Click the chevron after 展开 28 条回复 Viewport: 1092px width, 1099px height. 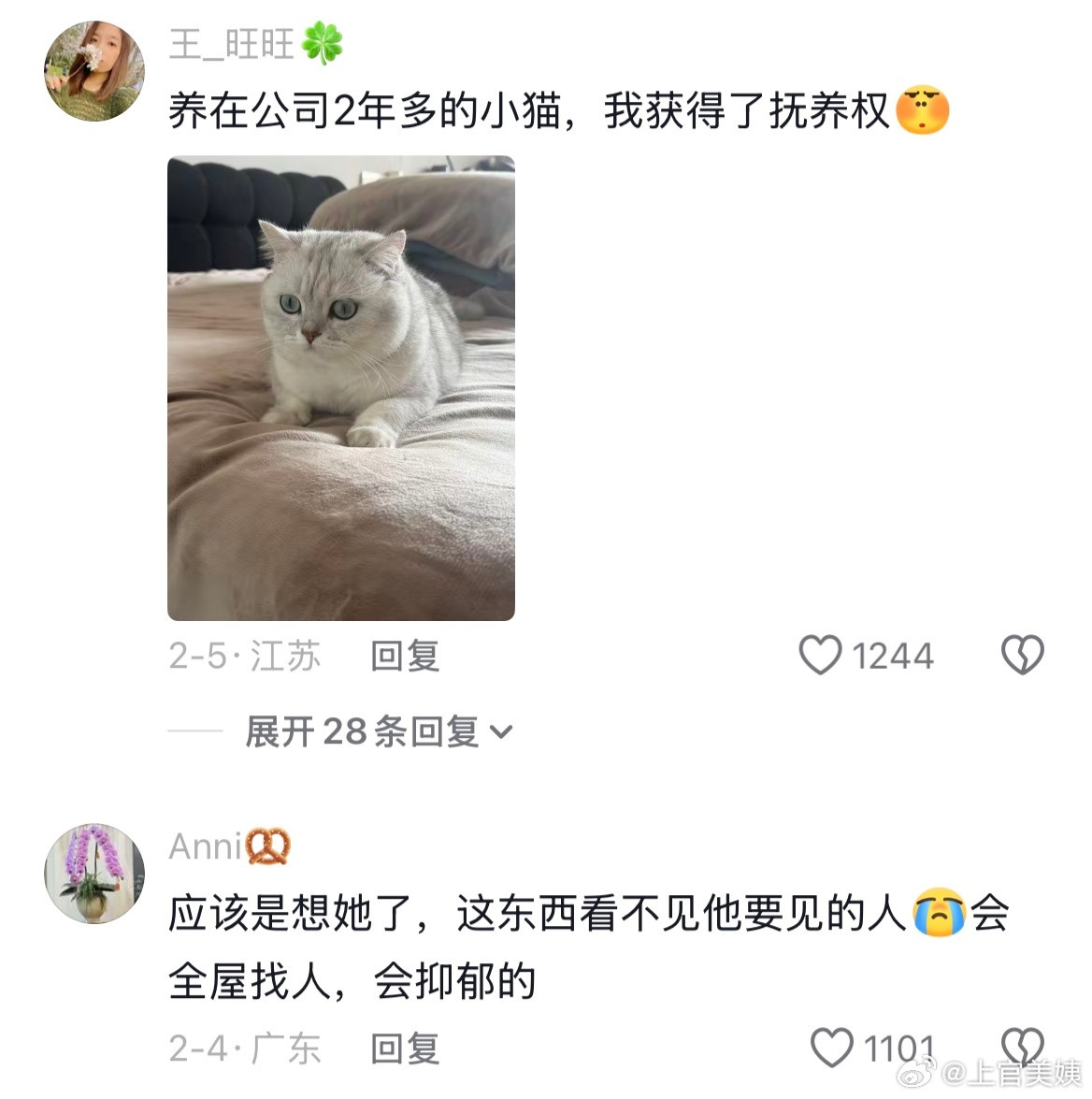[x=501, y=734]
